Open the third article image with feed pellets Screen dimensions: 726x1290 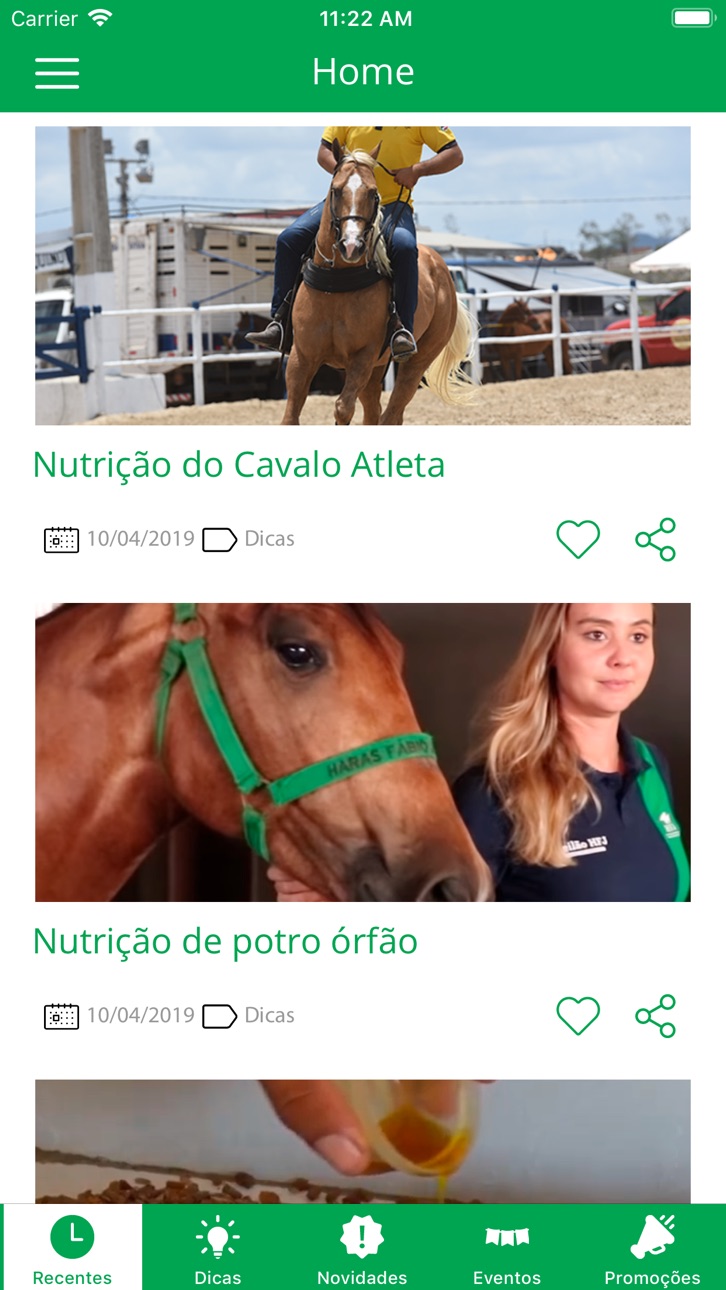[363, 1141]
